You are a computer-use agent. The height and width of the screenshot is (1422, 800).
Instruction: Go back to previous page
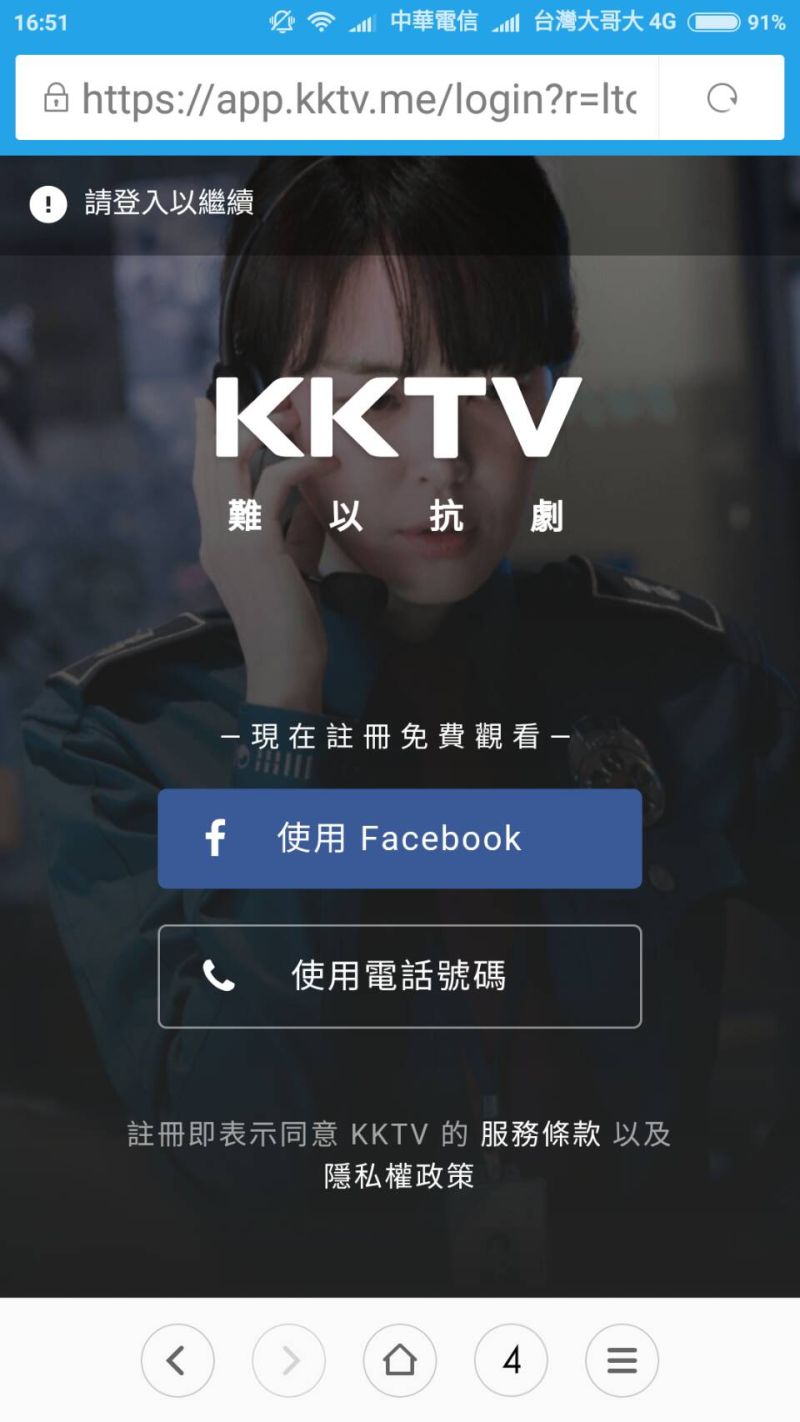point(177,1360)
